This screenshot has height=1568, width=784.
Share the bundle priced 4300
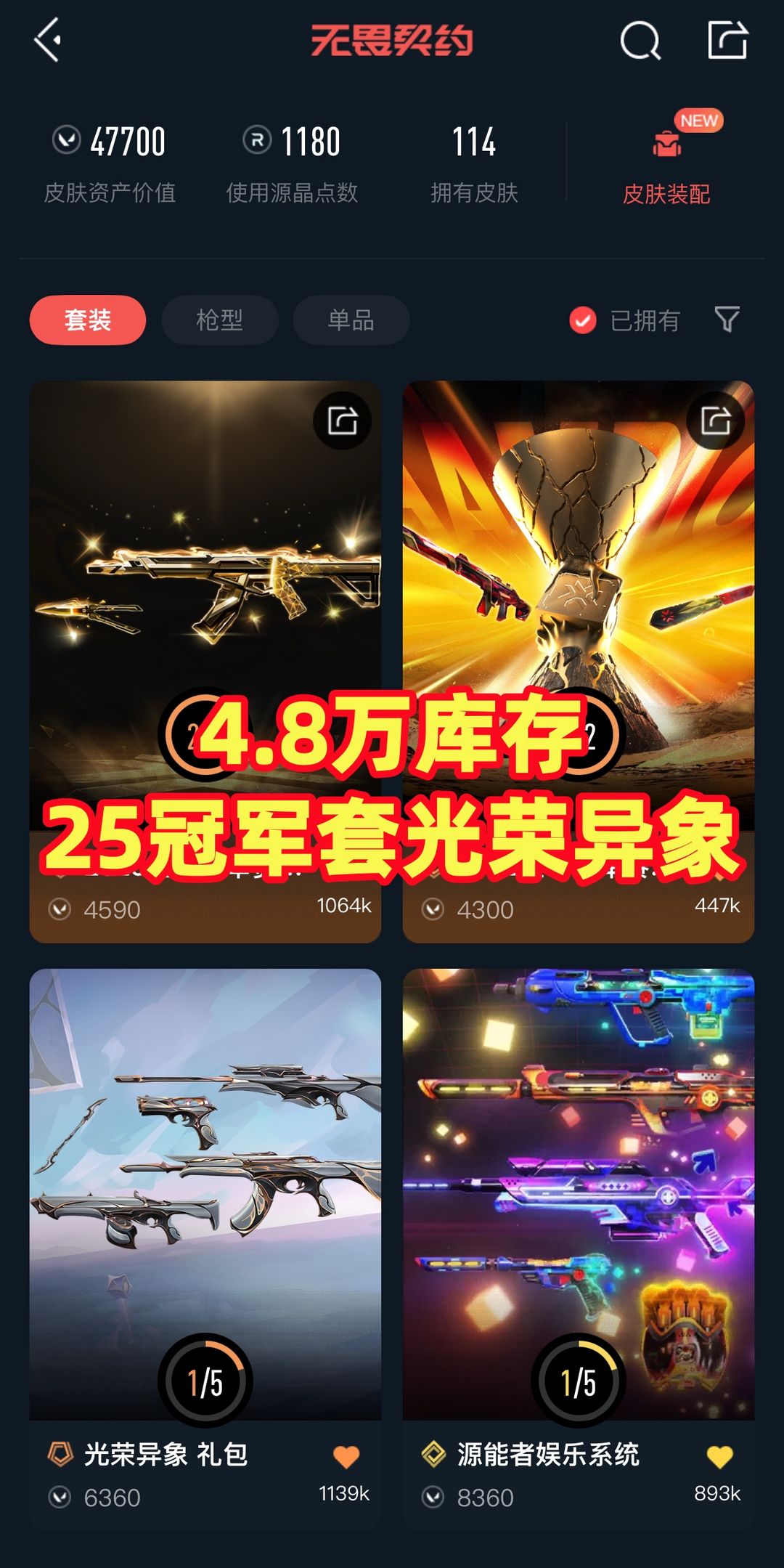[x=715, y=421]
